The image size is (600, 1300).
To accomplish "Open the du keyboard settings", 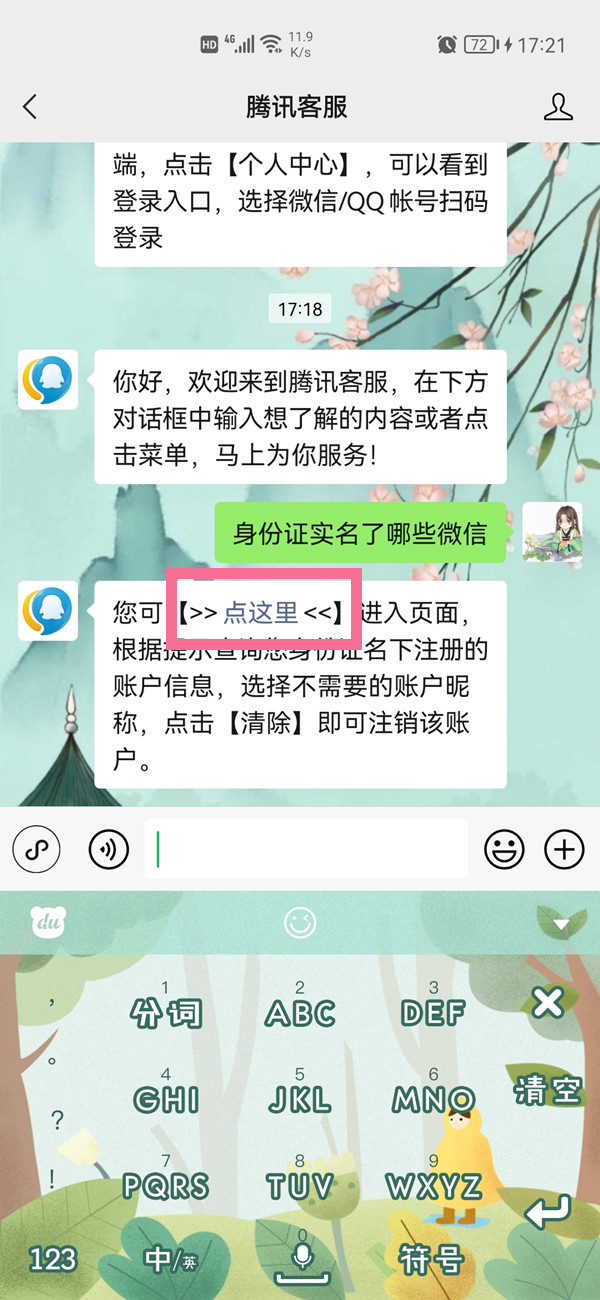I will tap(46, 922).
